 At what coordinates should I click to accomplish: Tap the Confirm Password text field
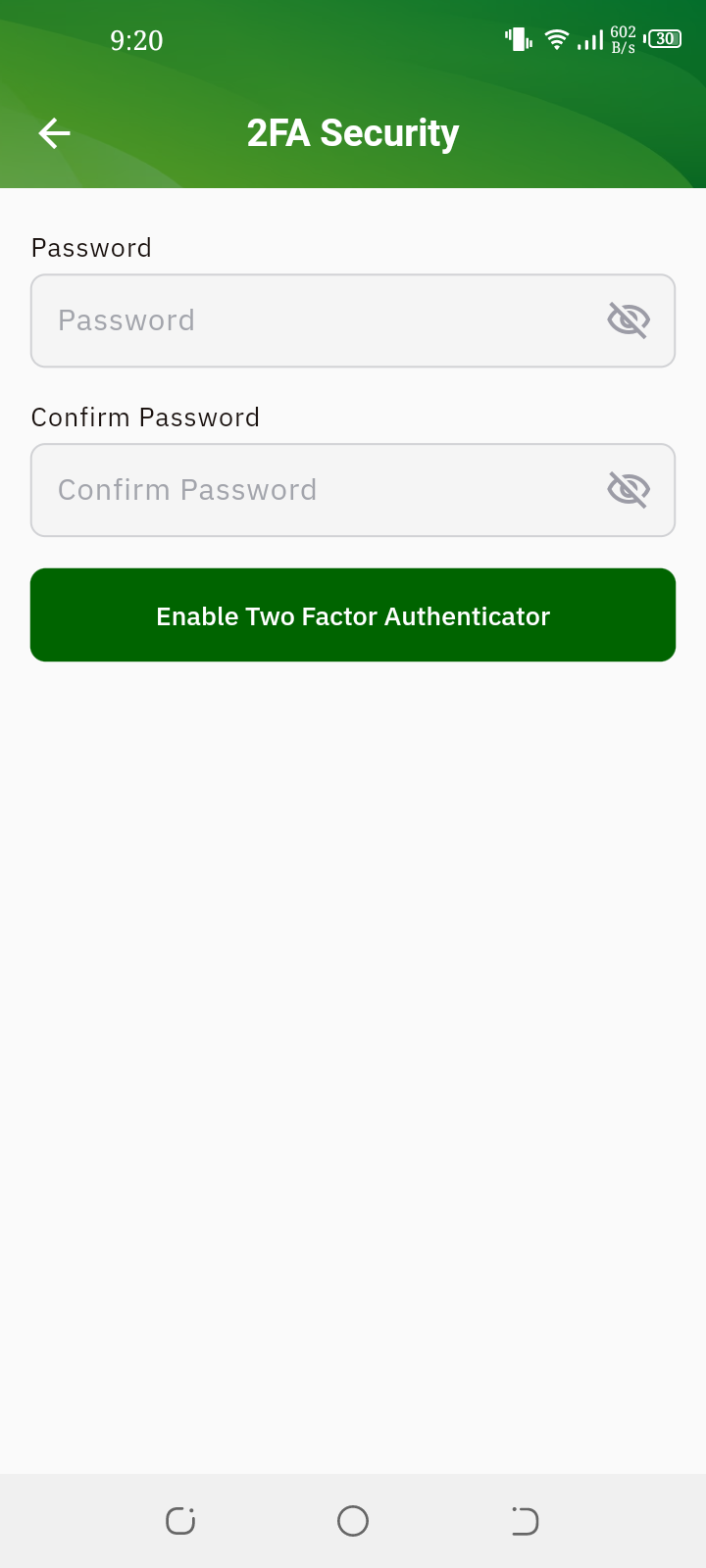point(314,490)
